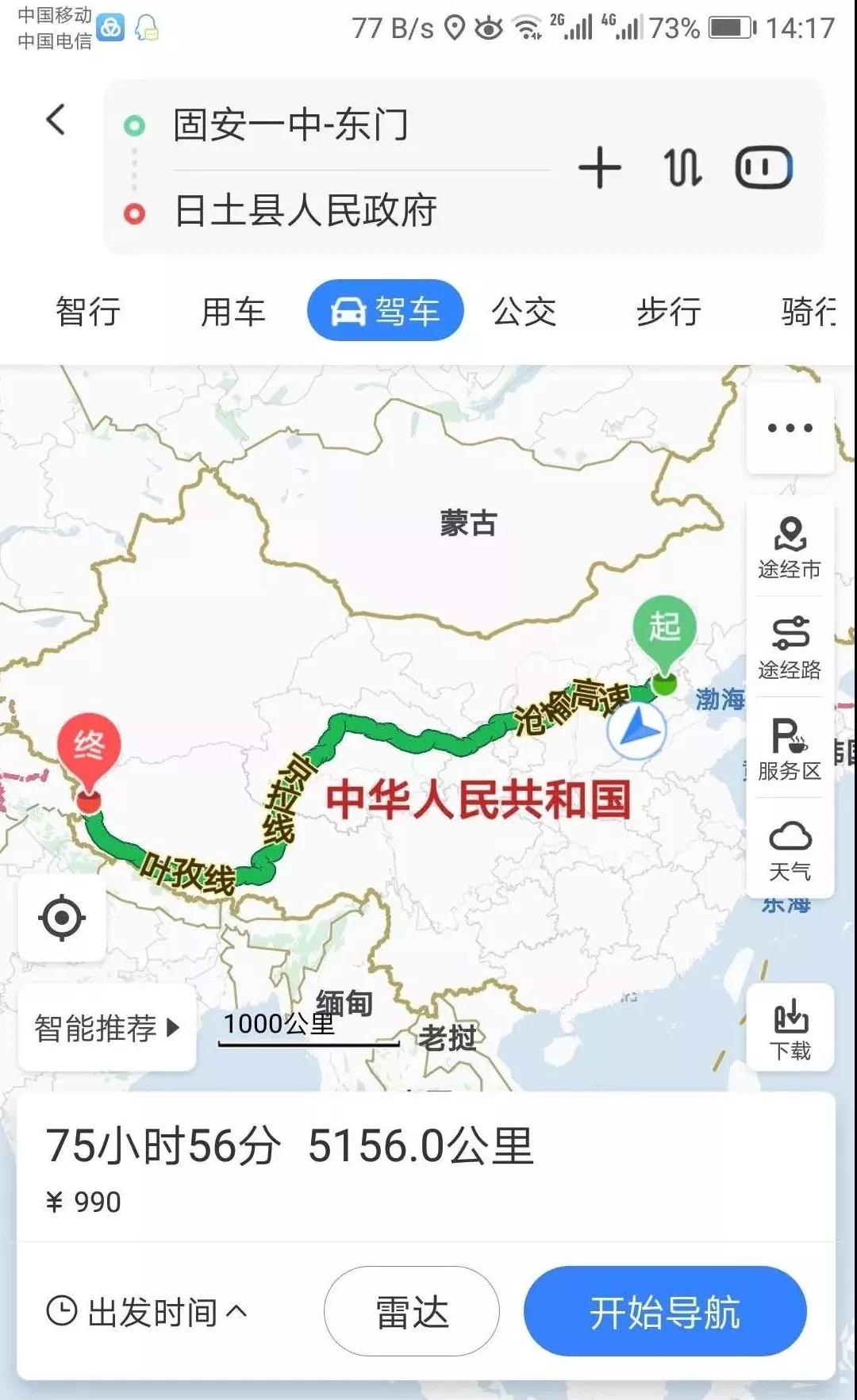The height and width of the screenshot is (1400, 857).
Task: Open the map's three-dot more menu
Action: [790, 428]
